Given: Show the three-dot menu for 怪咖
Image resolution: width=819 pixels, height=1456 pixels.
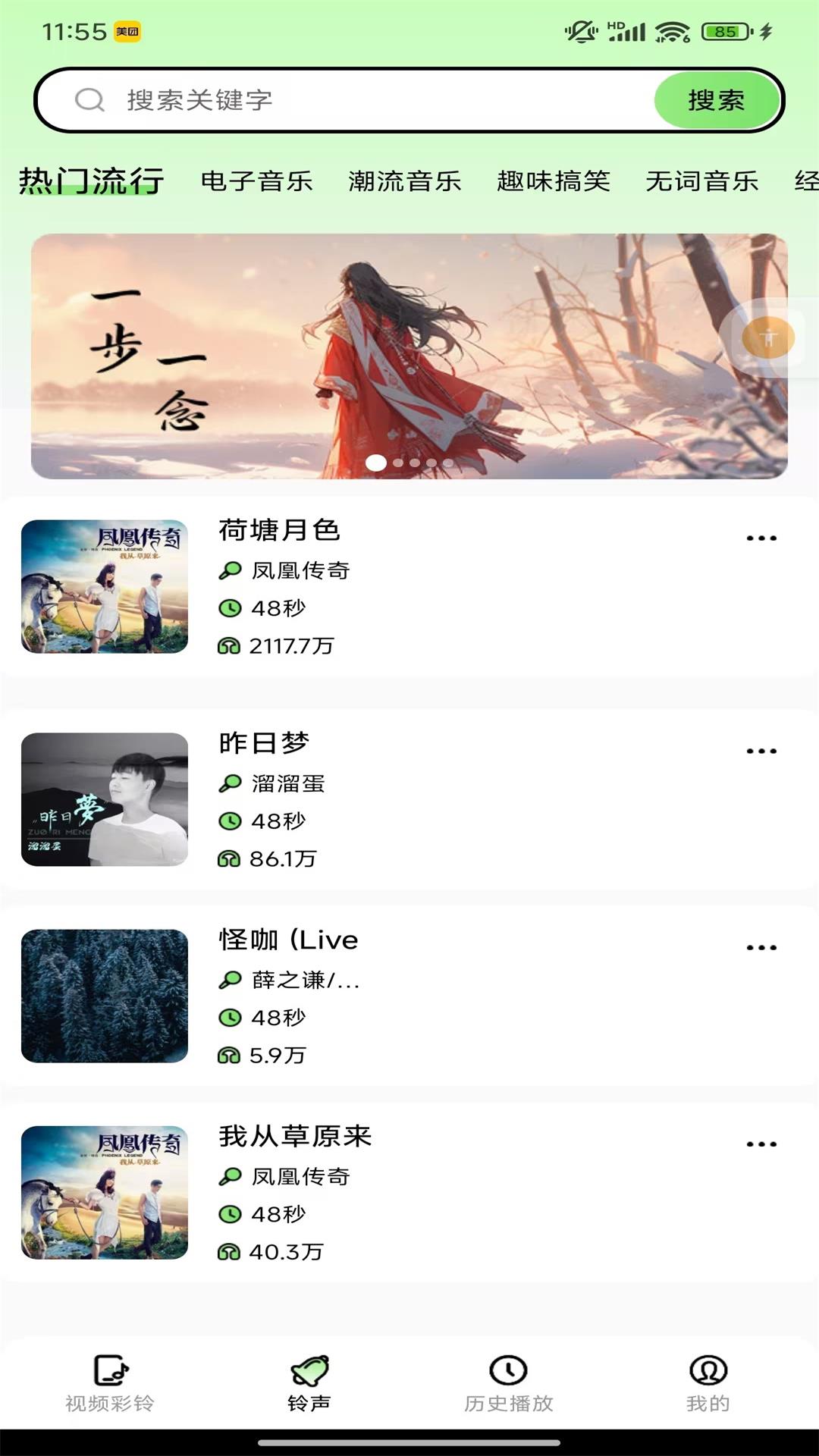Looking at the screenshot, I should pyautogui.click(x=761, y=948).
